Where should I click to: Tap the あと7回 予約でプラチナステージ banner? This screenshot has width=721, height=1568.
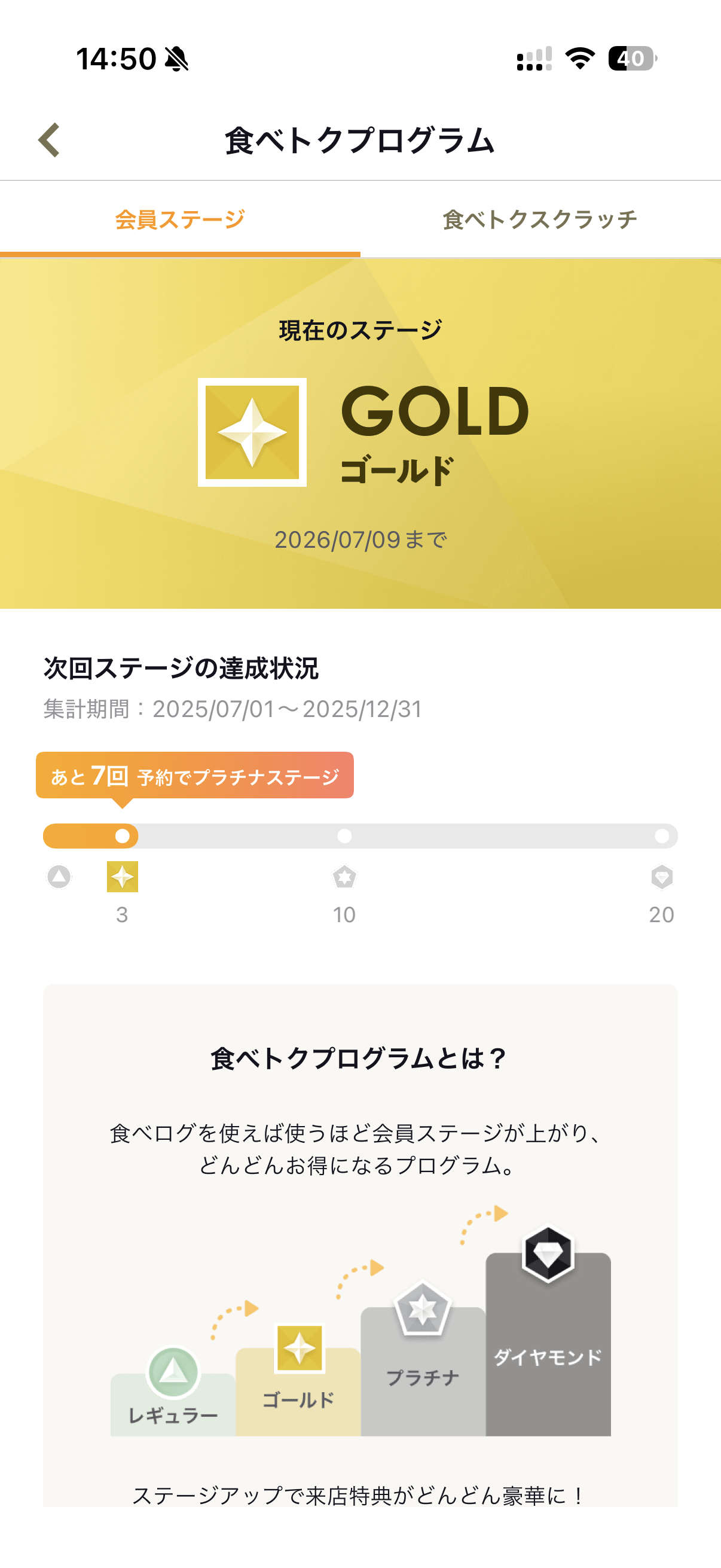[x=195, y=776]
